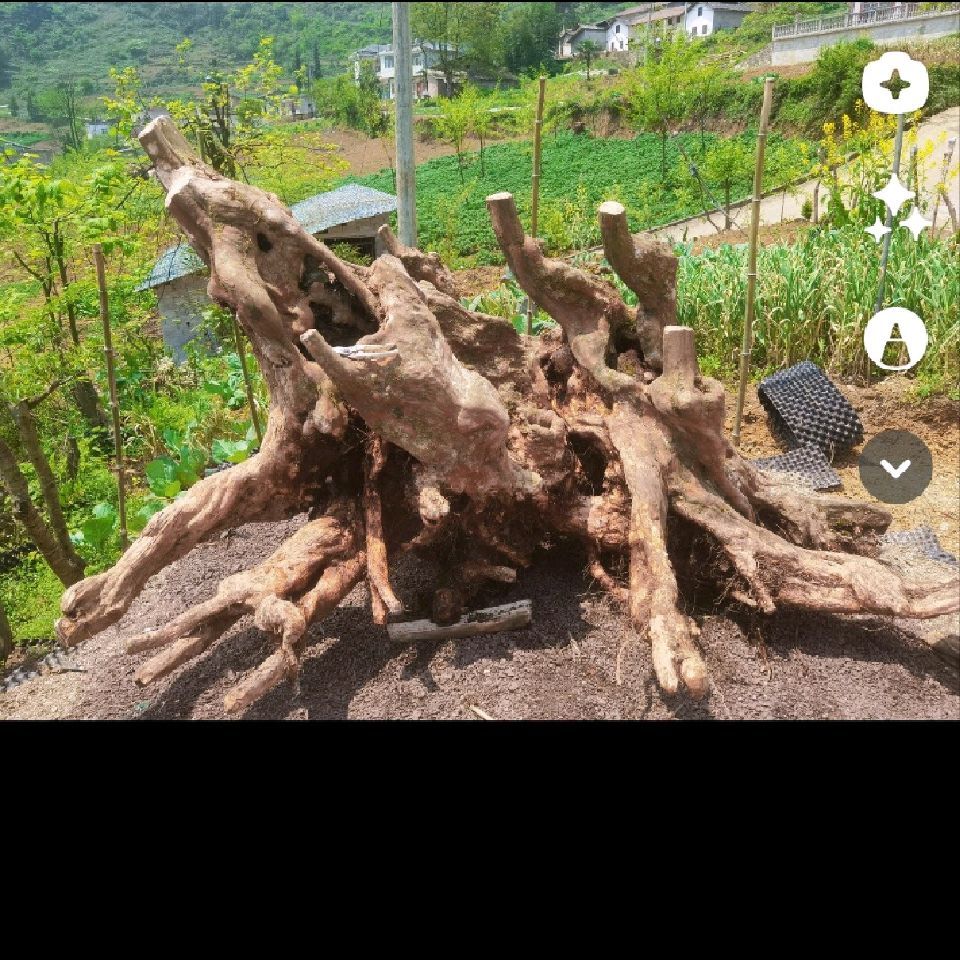Apply the three-sparkle effects option
The height and width of the screenshot is (960, 960).
tap(896, 210)
